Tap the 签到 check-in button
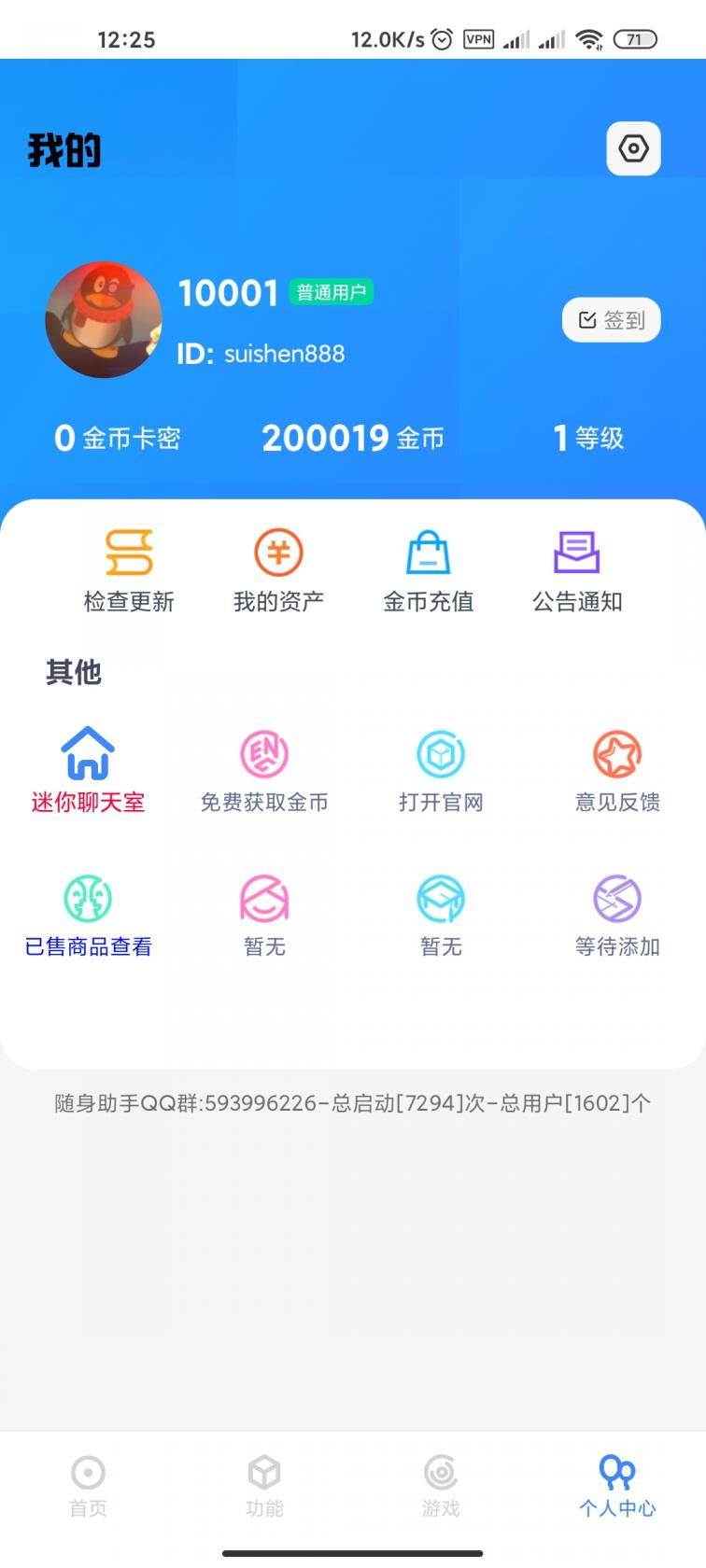706x1568 pixels. tap(612, 320)
